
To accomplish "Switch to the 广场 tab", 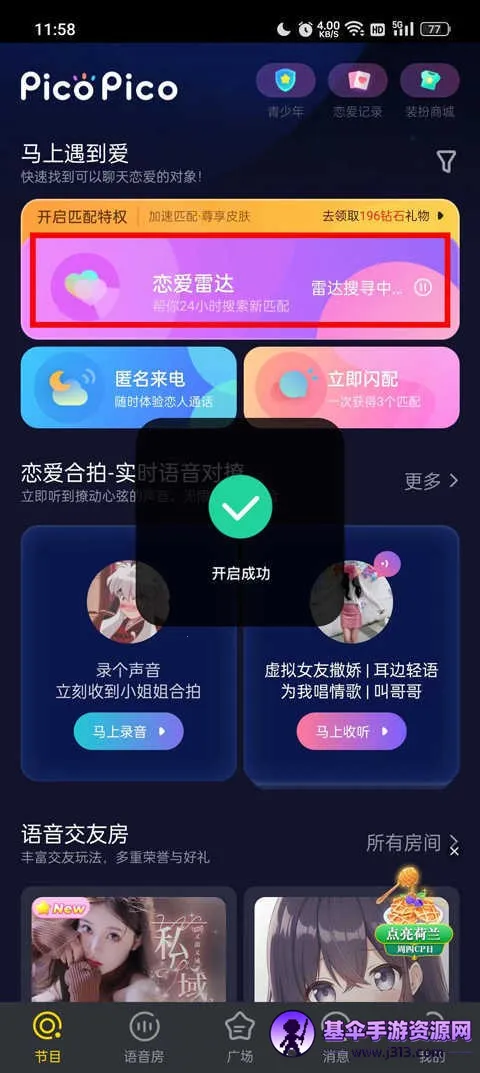I will [240, 1037].
